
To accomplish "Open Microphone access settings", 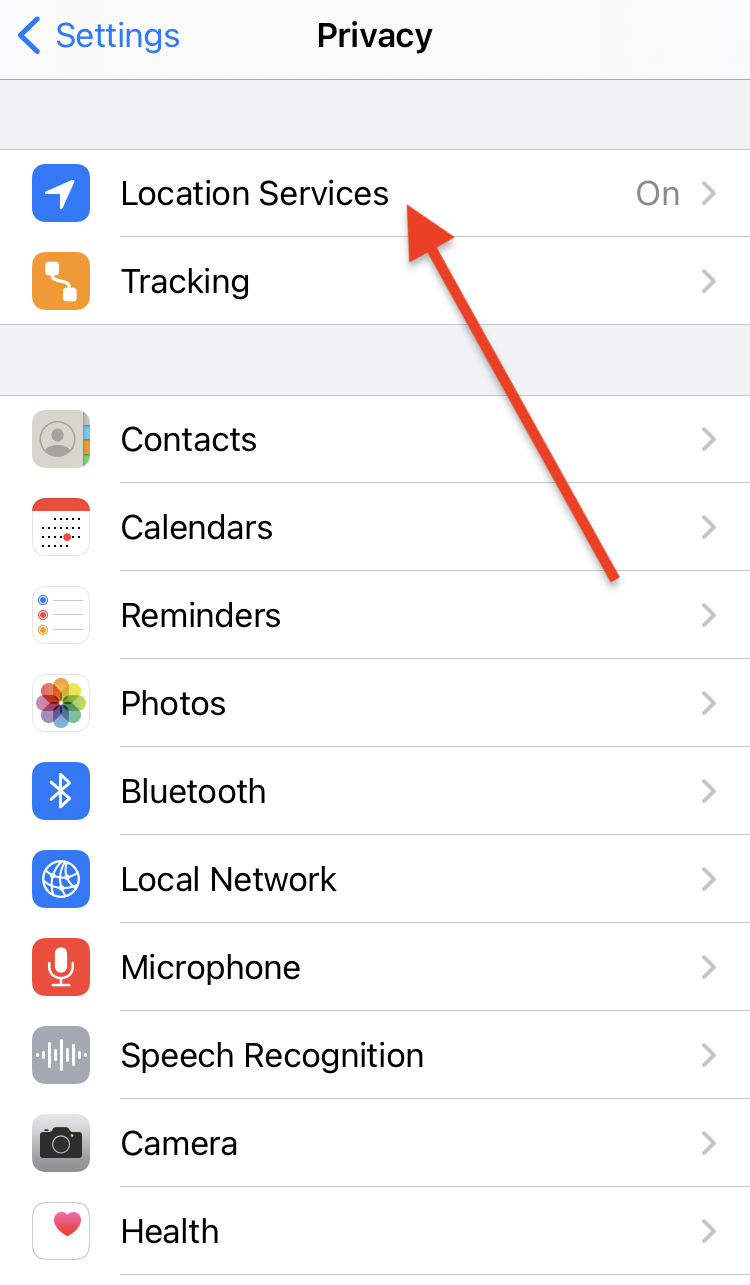I will point(211,967).
